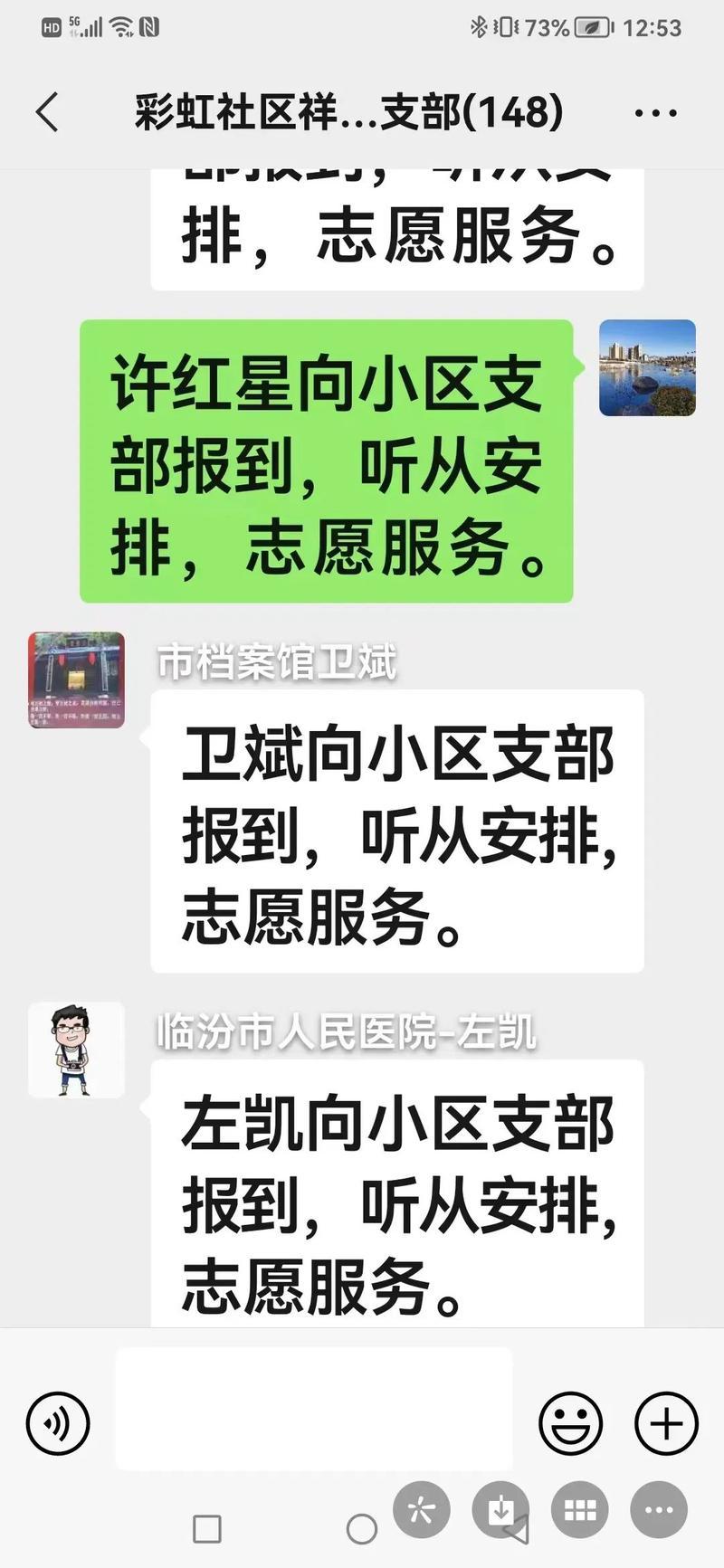The image size is (724, 1568).
Task: Tap the message text field
Action: pos(313,1408)
